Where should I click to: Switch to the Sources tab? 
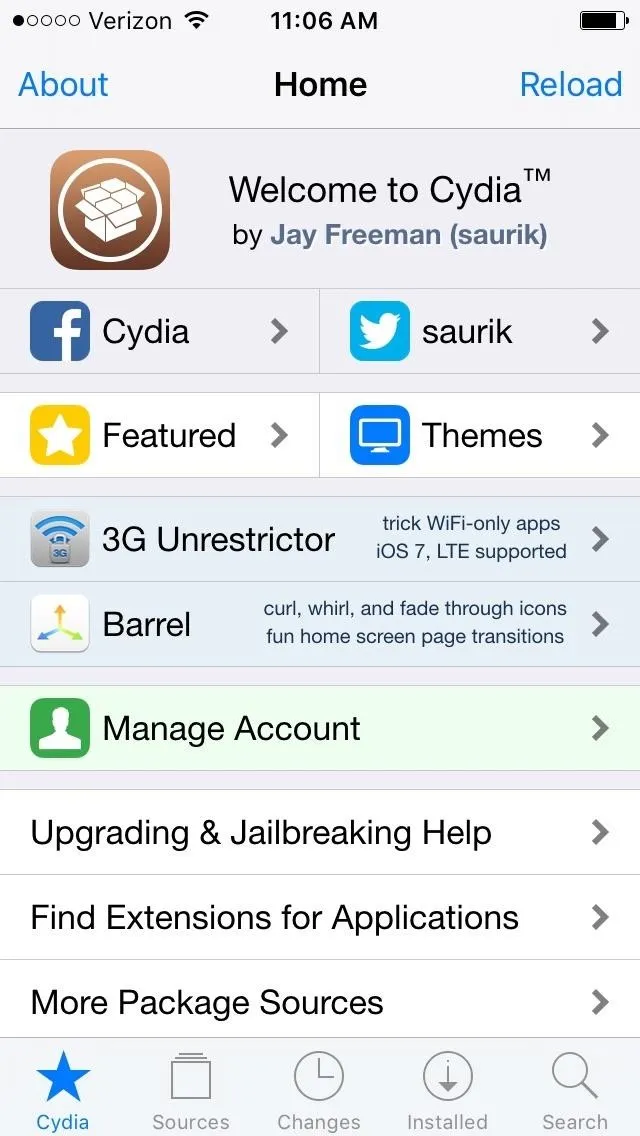pyautogui.click(x=191, y=1088)
